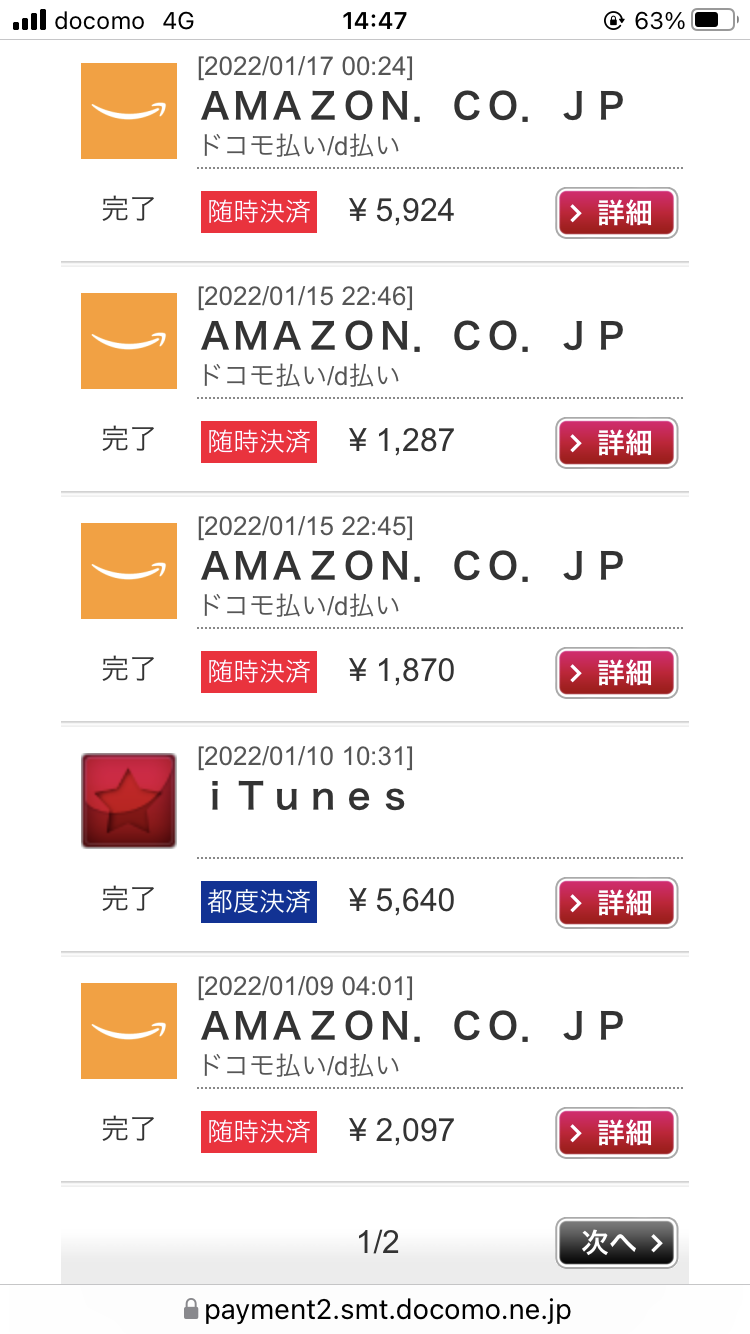Go to the next page with 次へ

(x=616, y=1243)
